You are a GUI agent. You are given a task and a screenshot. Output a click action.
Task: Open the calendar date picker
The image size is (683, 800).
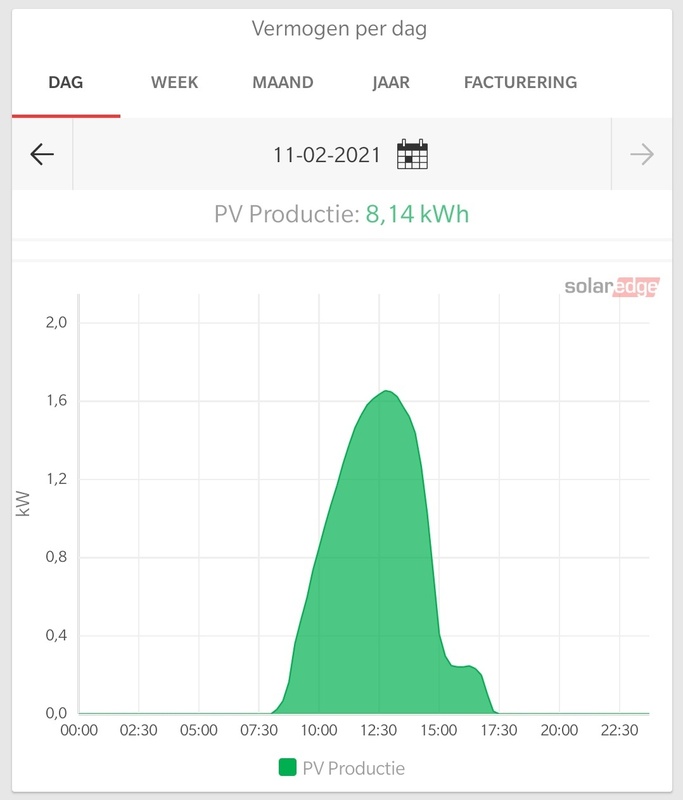click(412, 154)
